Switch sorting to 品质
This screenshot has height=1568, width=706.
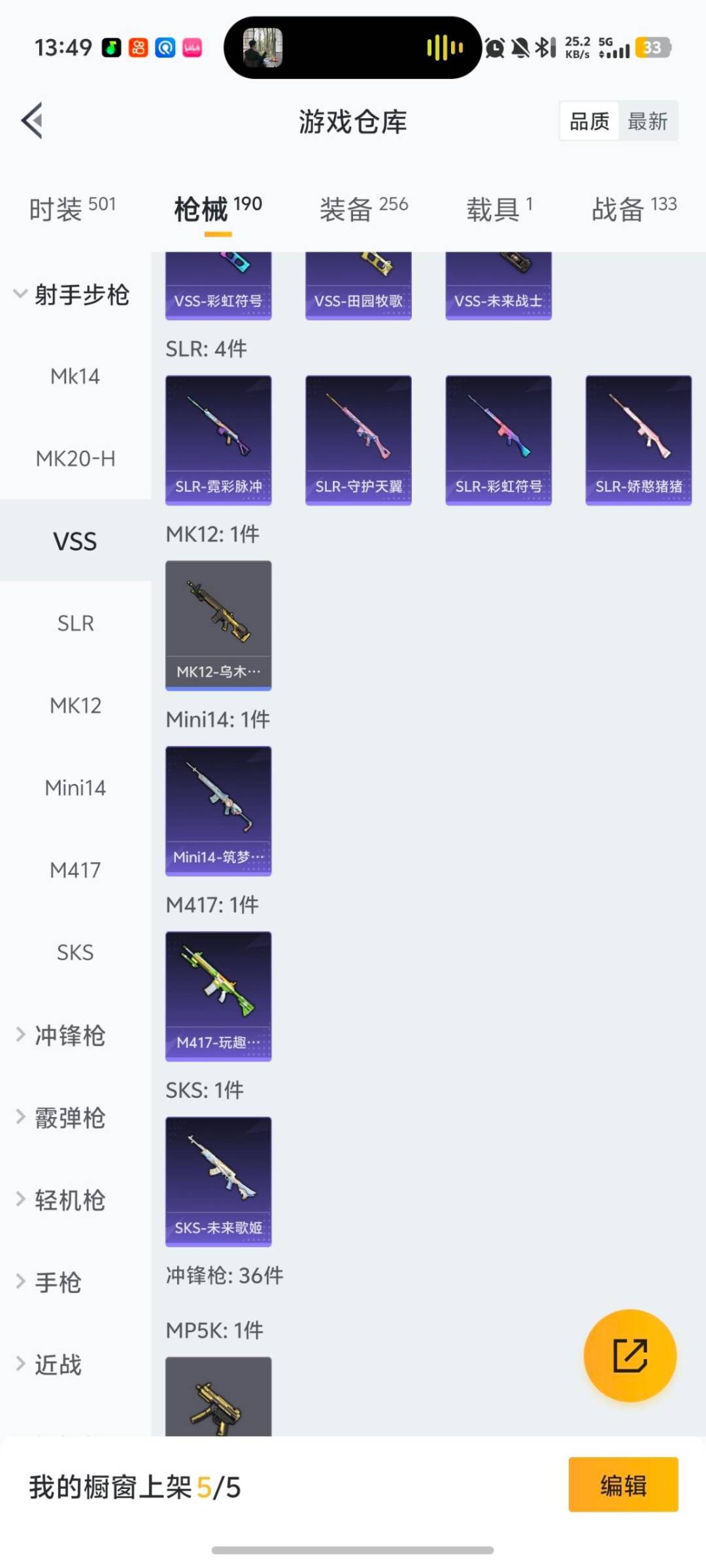587,121
